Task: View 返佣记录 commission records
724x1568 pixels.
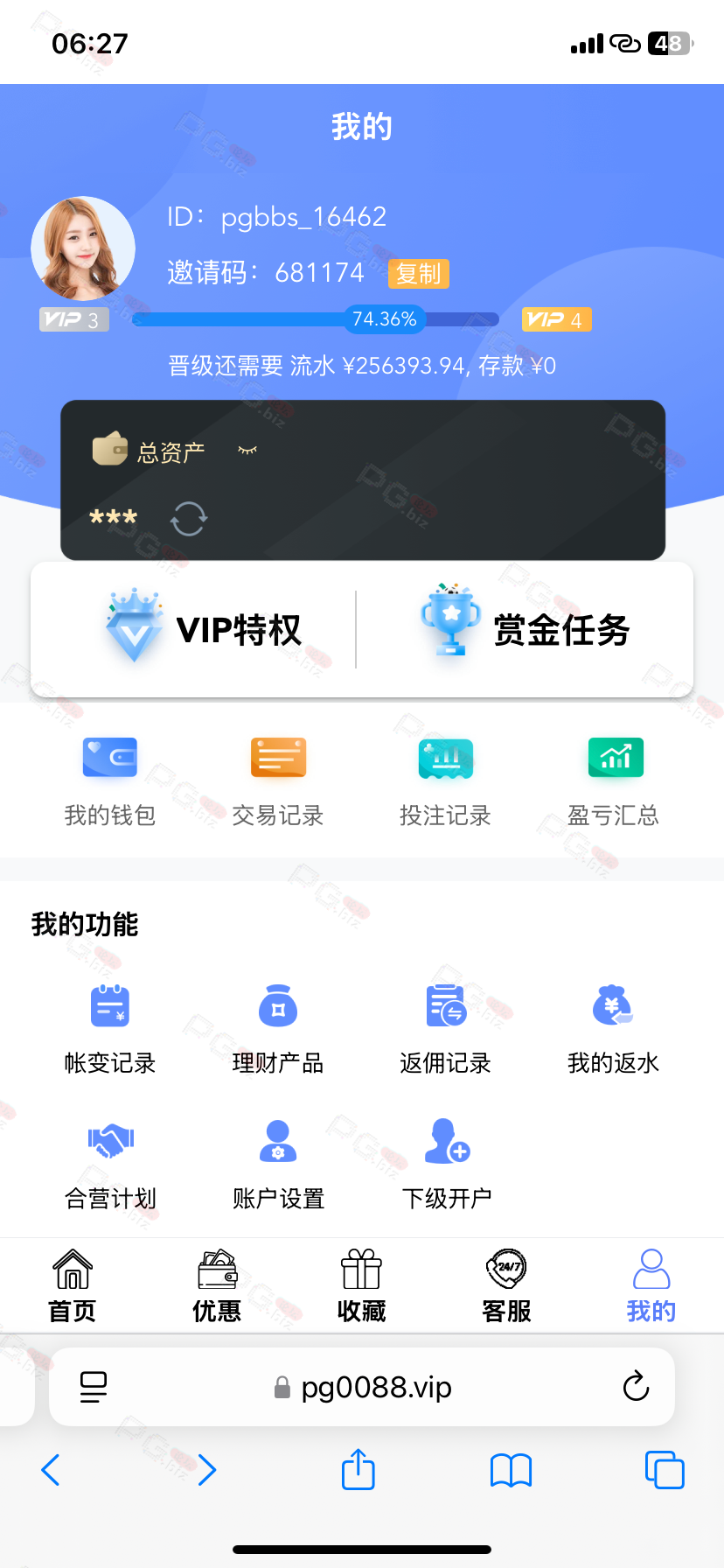Action: [446, 1029]
